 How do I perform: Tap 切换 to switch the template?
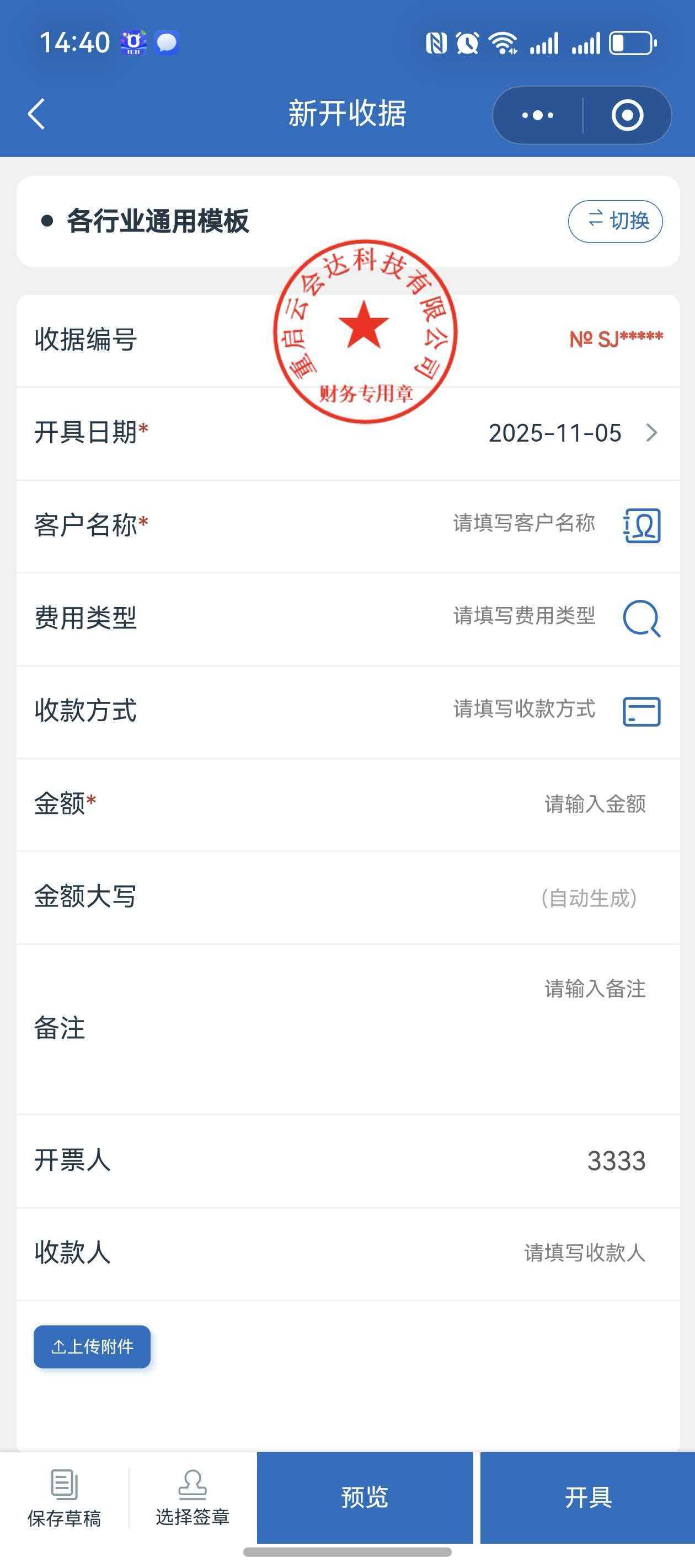[615, 221]
